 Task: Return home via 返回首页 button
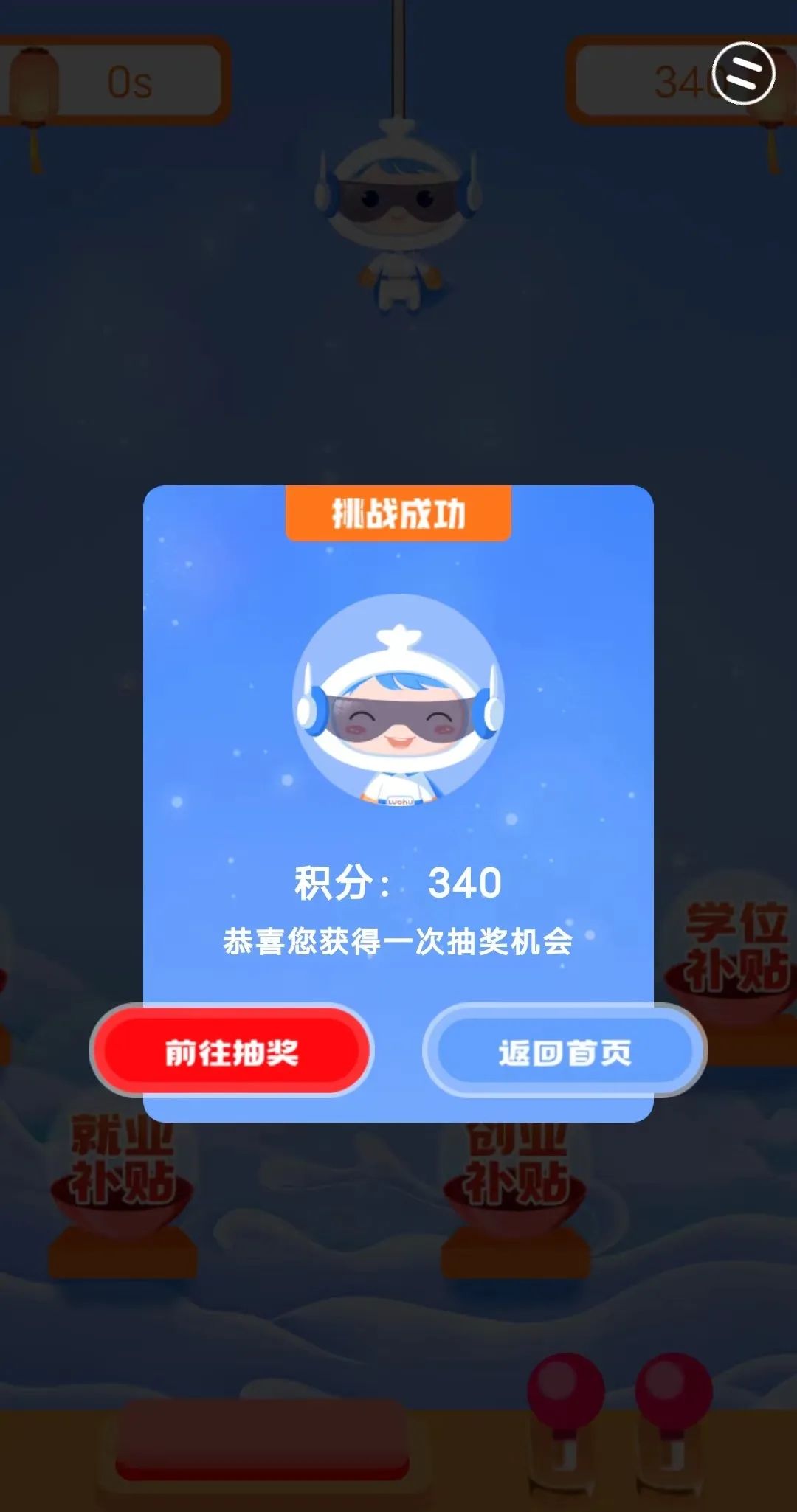[x=565, y=1051]
